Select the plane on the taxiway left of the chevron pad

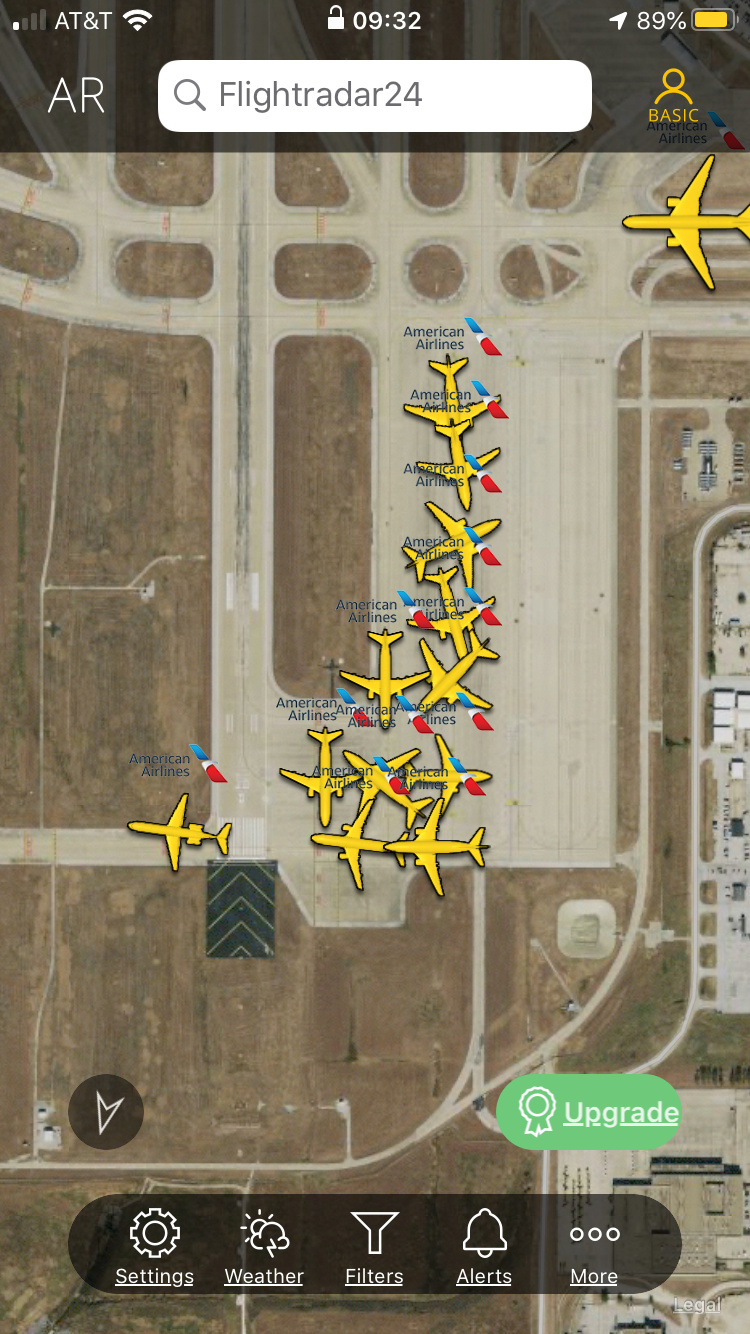(x=180, y=832)
